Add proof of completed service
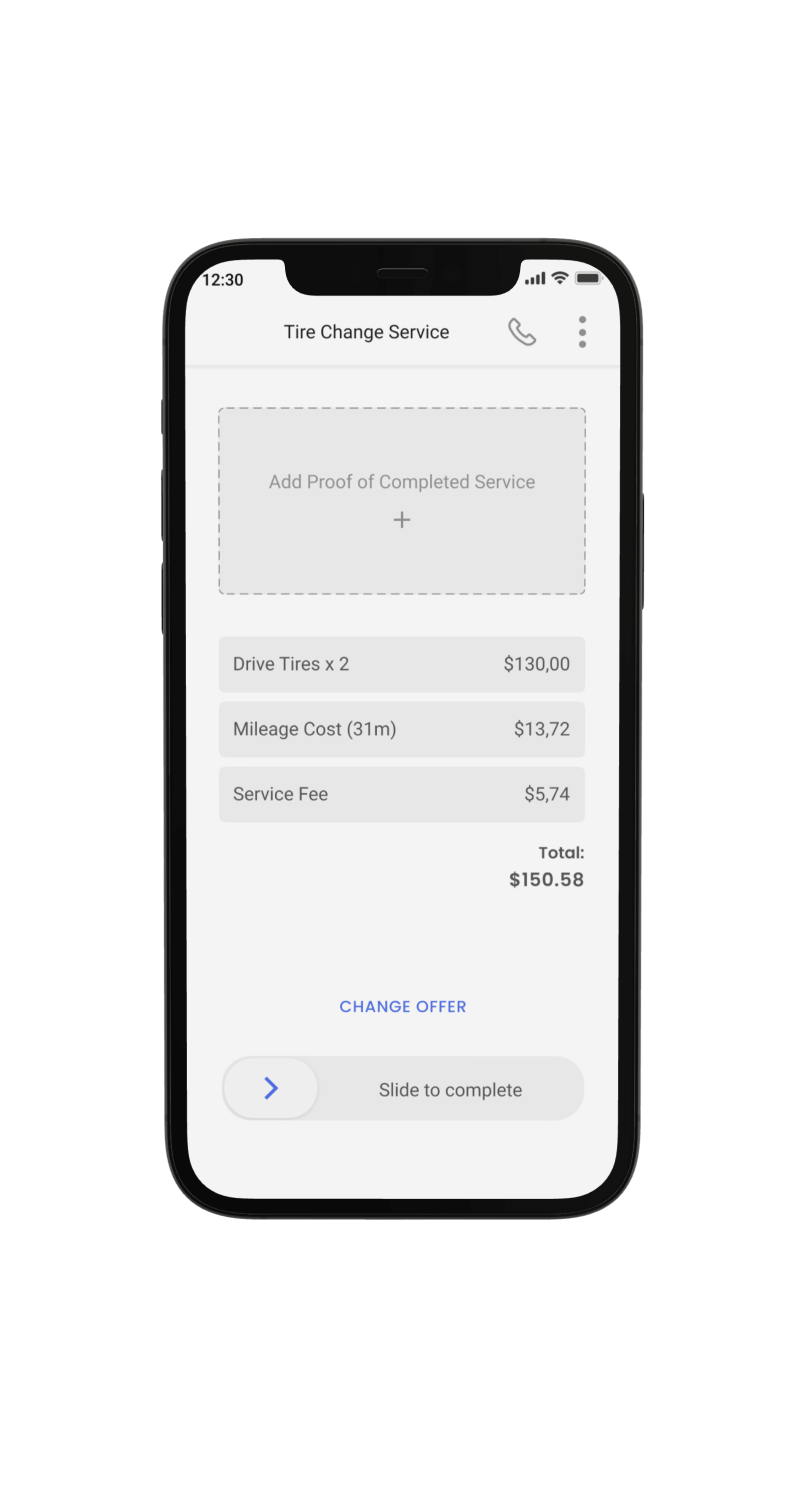The image size is (809, 1509). pyautogui.click(x=402, y=501)
